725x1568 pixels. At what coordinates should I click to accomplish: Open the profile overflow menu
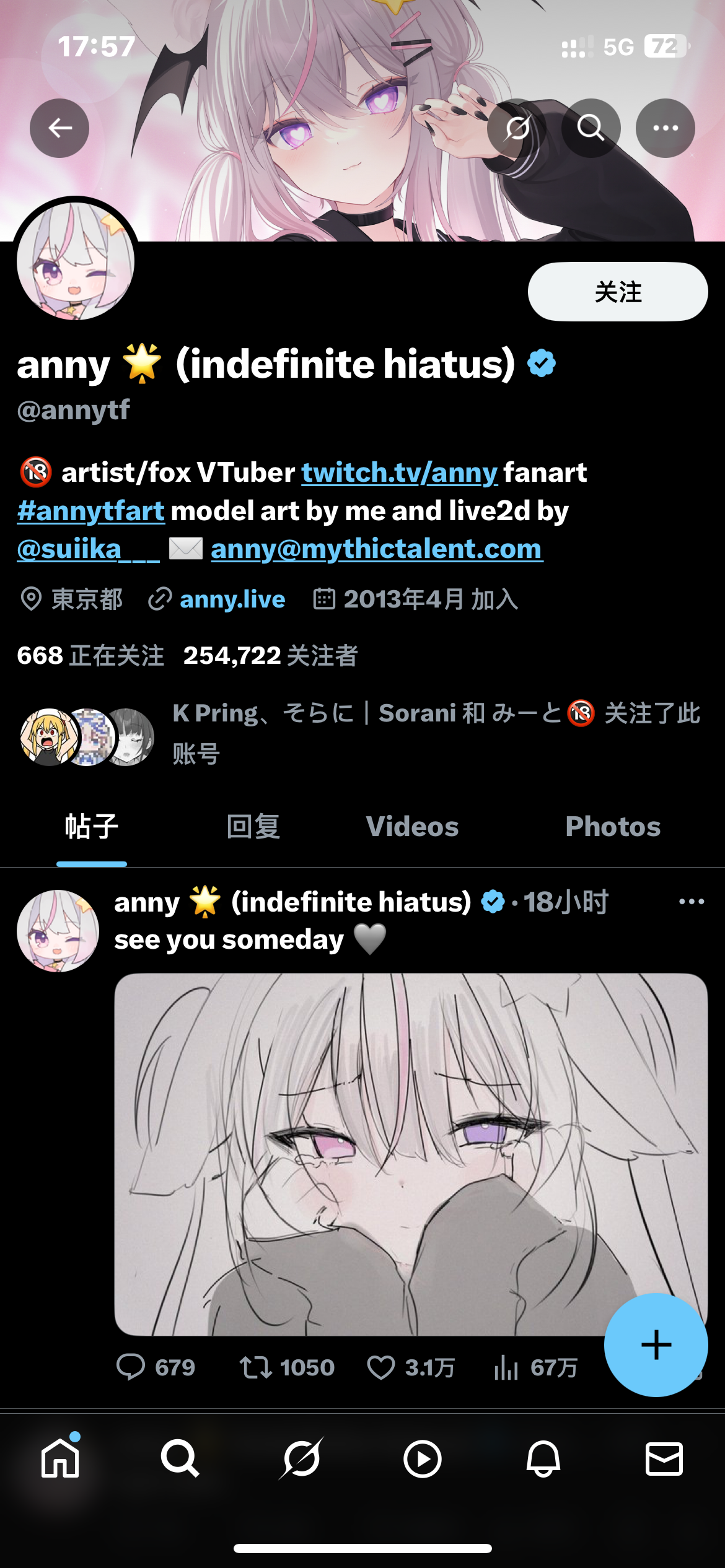click(x=665, y=128)
